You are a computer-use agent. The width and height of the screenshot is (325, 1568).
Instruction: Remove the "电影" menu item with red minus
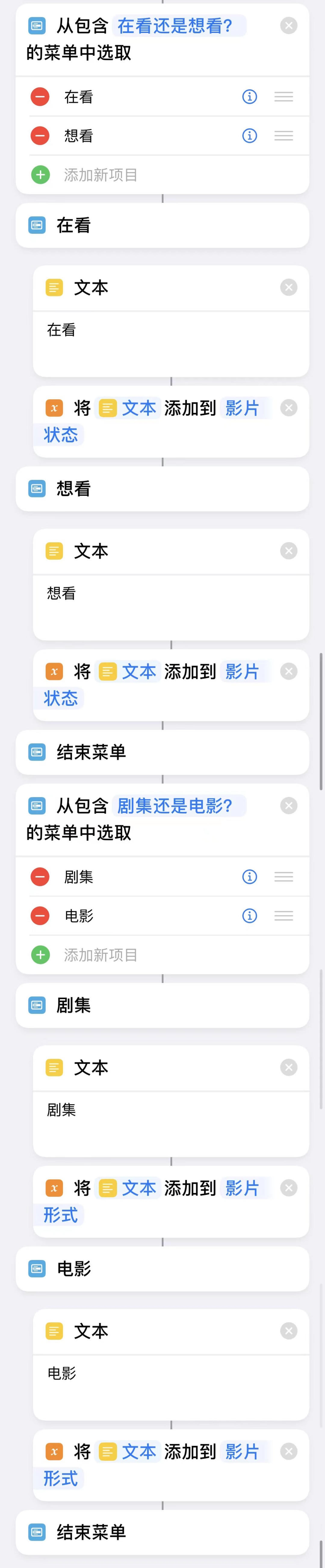pos(40,916)
